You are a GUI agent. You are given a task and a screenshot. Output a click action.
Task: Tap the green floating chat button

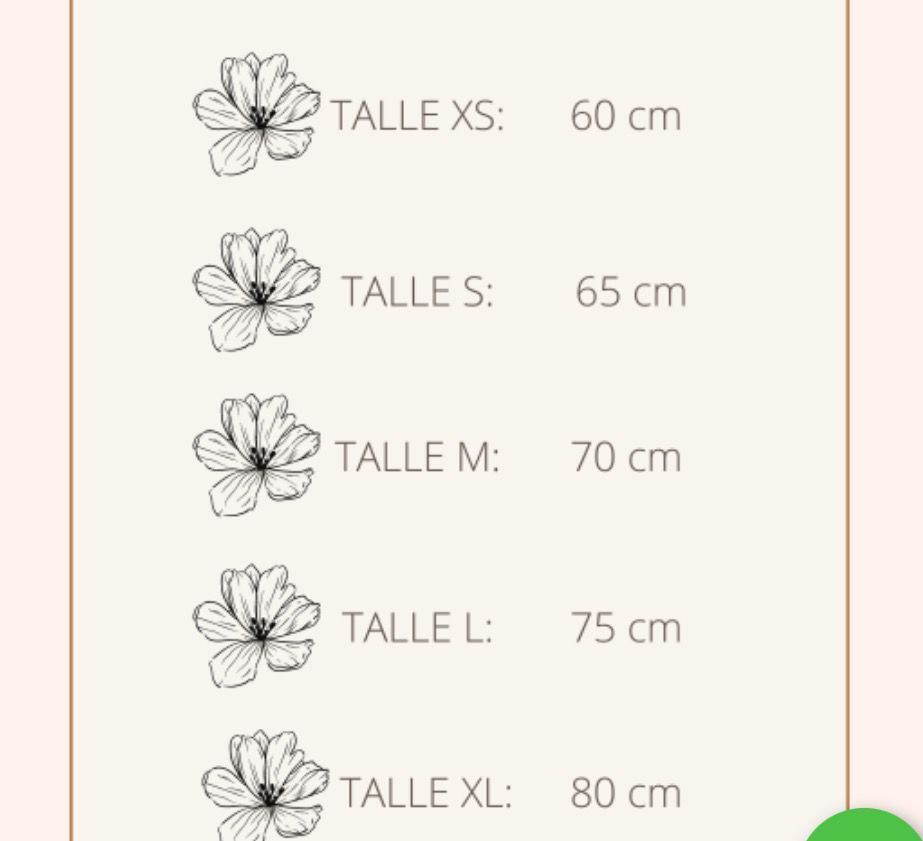tap(865, 828)
